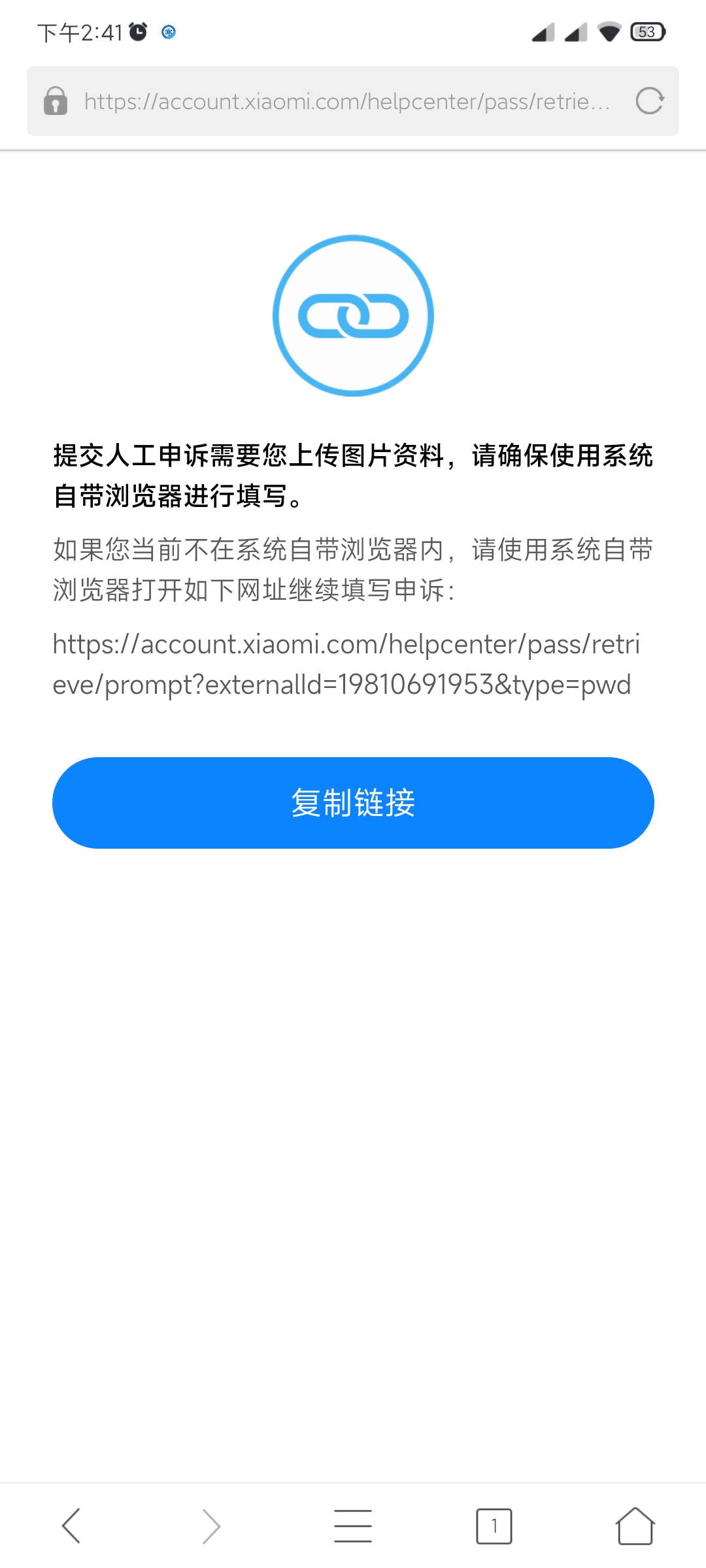The height and width of the screenshot is (1568, 706).
Task: Go to the browser home page
Action: pyautogui.click(x=635, y=1526)
